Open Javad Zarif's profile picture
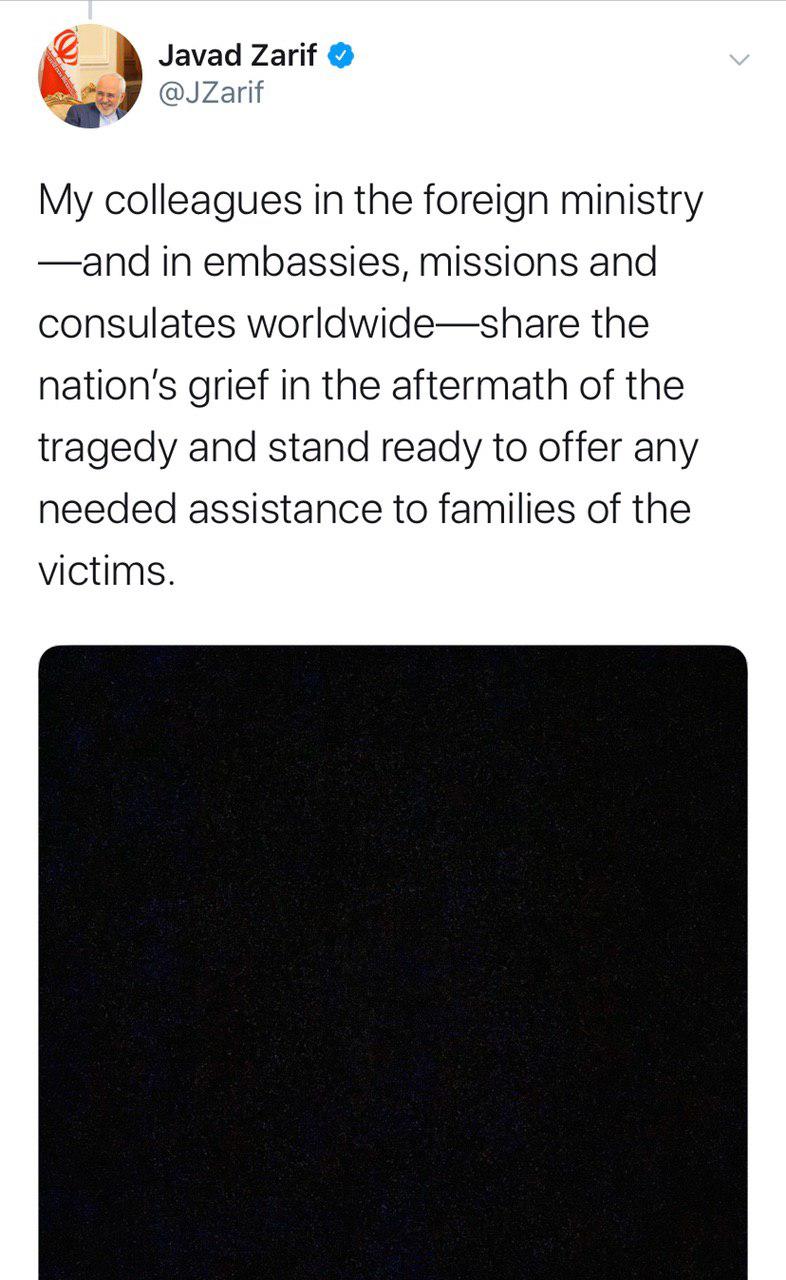This screenshot has width=786, height=1280. [x=90, y=77]
